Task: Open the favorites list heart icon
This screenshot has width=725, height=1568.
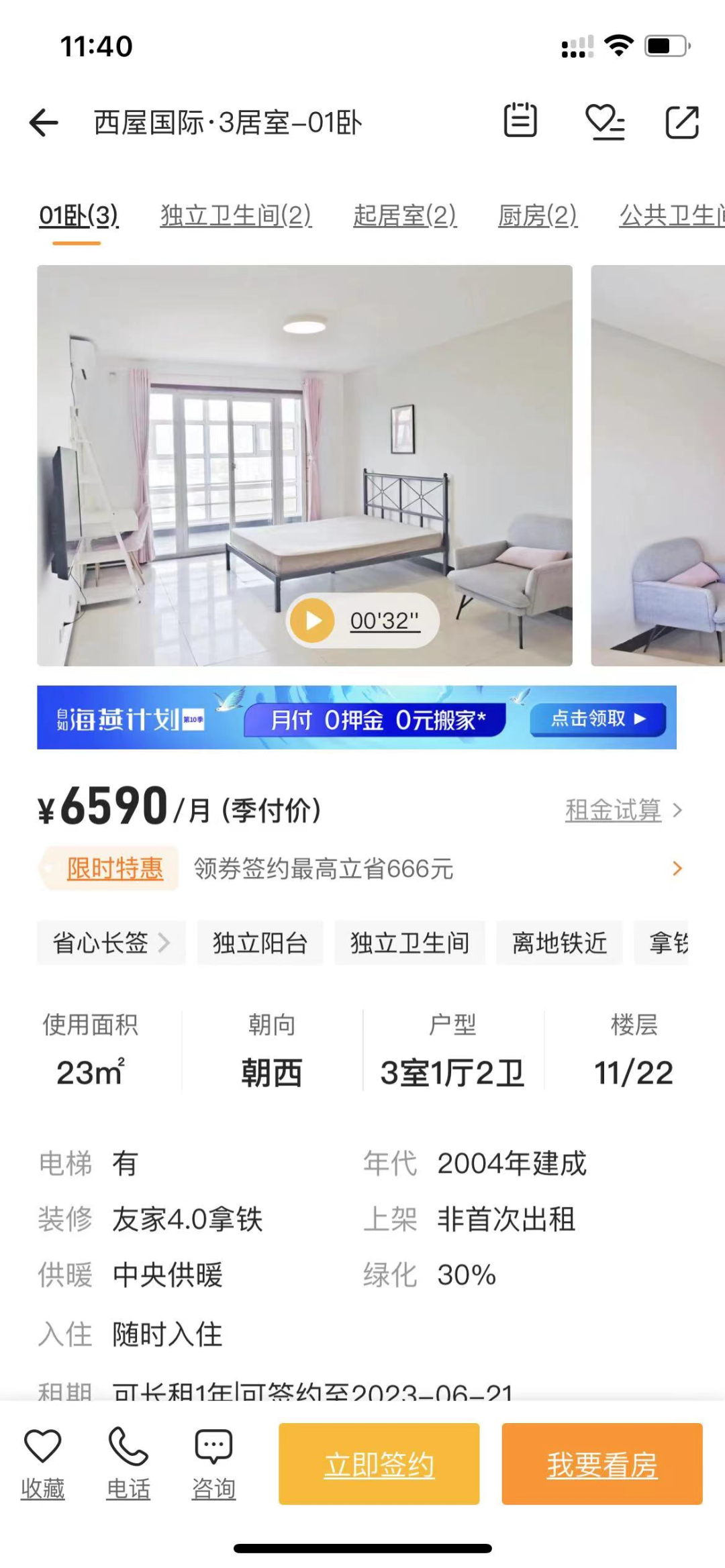Action: [x=604, y=121]
